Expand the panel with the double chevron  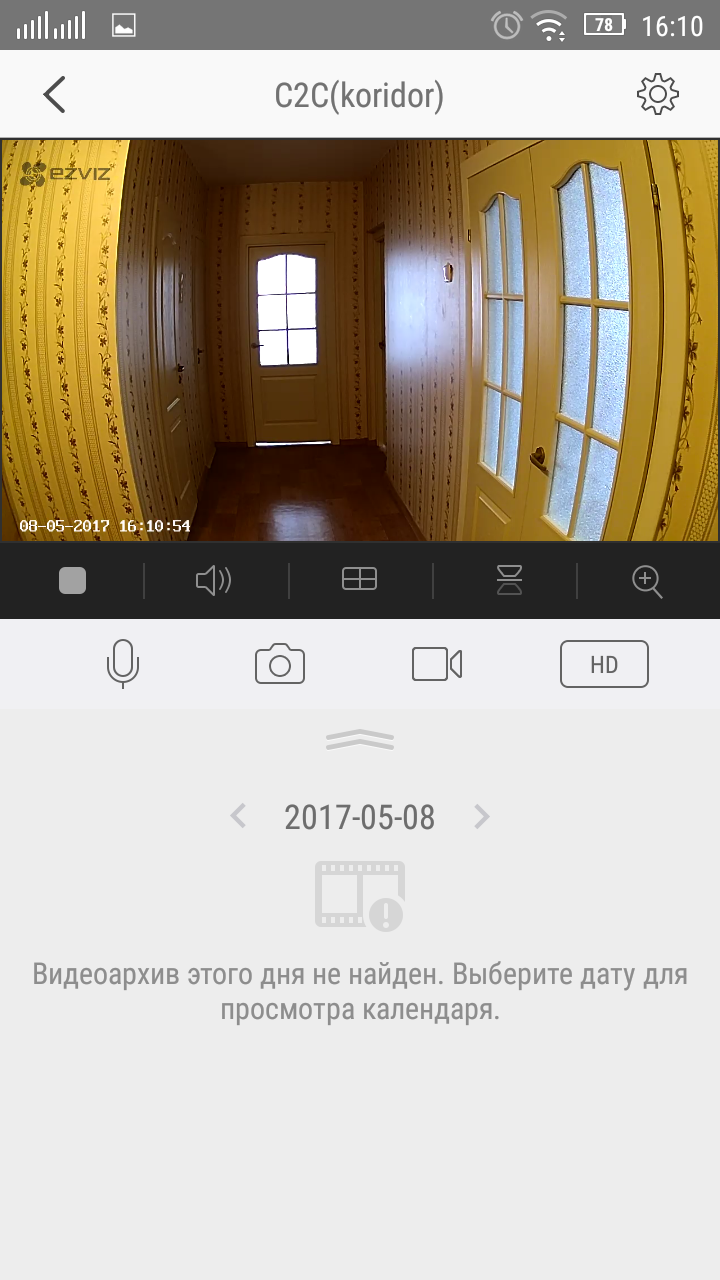click(360, 740)
